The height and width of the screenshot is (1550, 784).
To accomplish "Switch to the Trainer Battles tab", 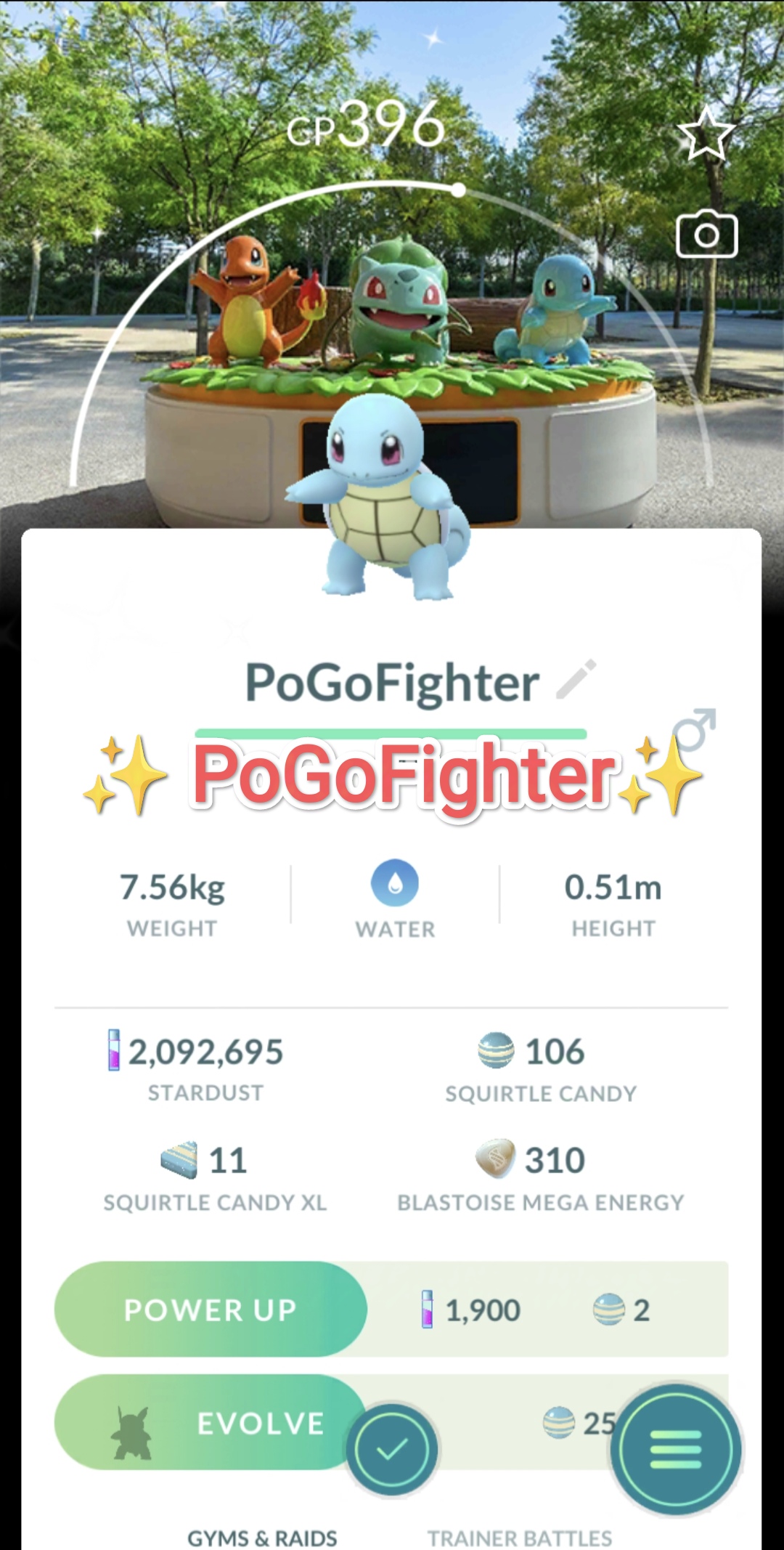I will [x=520, y=1538].
